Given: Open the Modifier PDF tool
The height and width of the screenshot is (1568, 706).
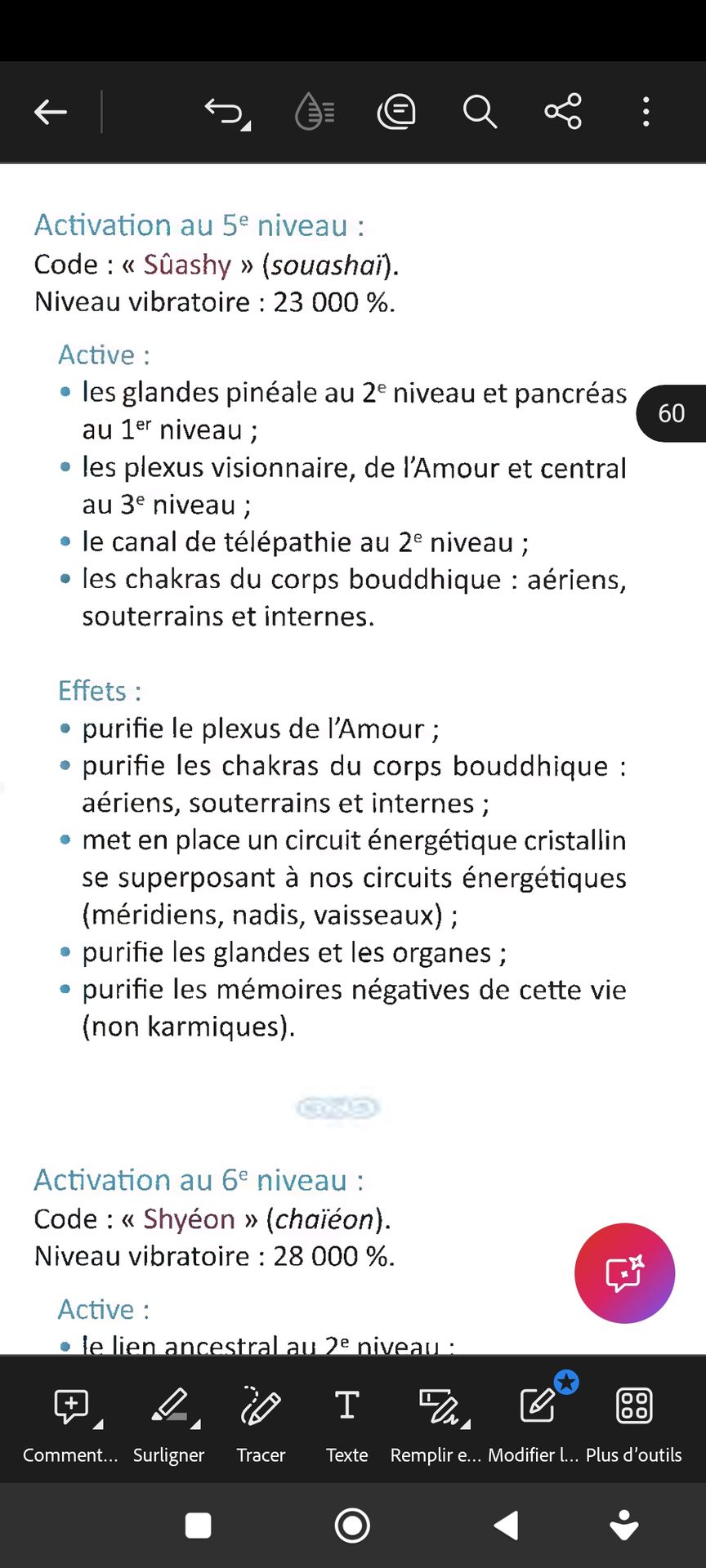Looking at the screenshot, I should point(537,1422).
